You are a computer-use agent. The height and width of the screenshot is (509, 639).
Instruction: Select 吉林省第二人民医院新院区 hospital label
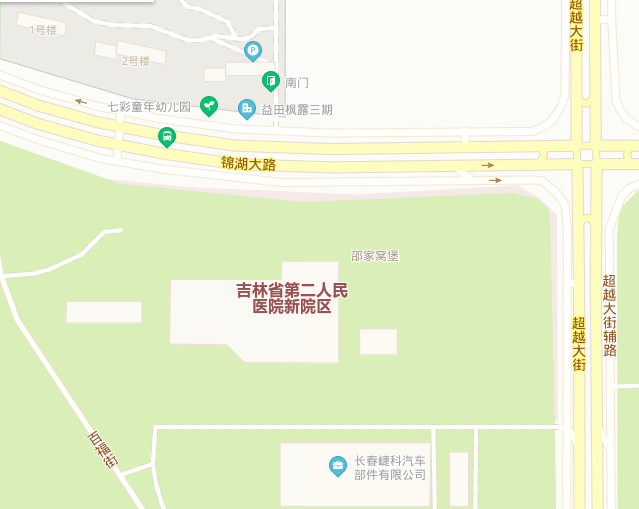pyautogui.click(x=292, y=298)
